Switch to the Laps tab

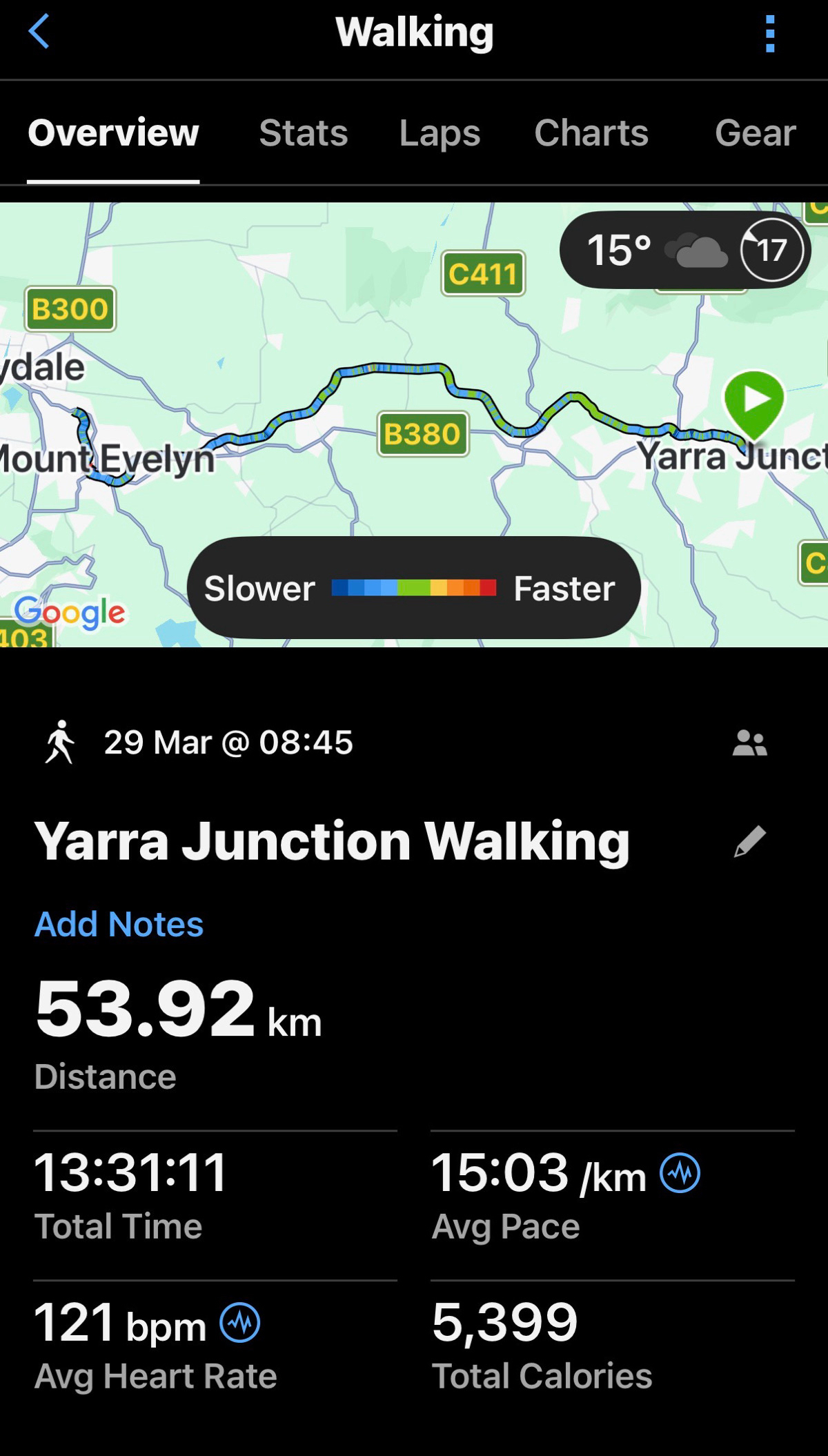click(440, 133)
